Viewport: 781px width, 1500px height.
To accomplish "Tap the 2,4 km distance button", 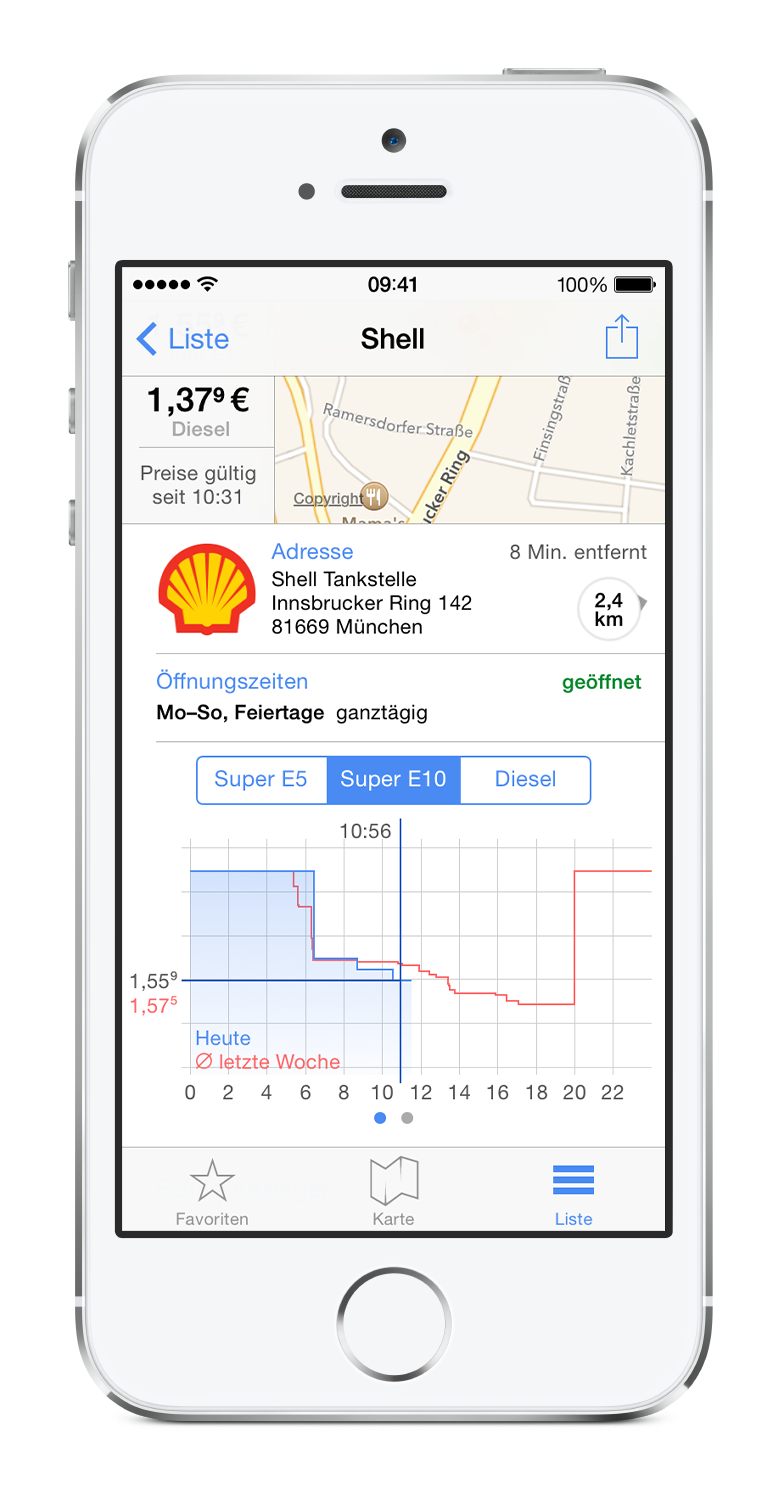I will tap(610, 609).
